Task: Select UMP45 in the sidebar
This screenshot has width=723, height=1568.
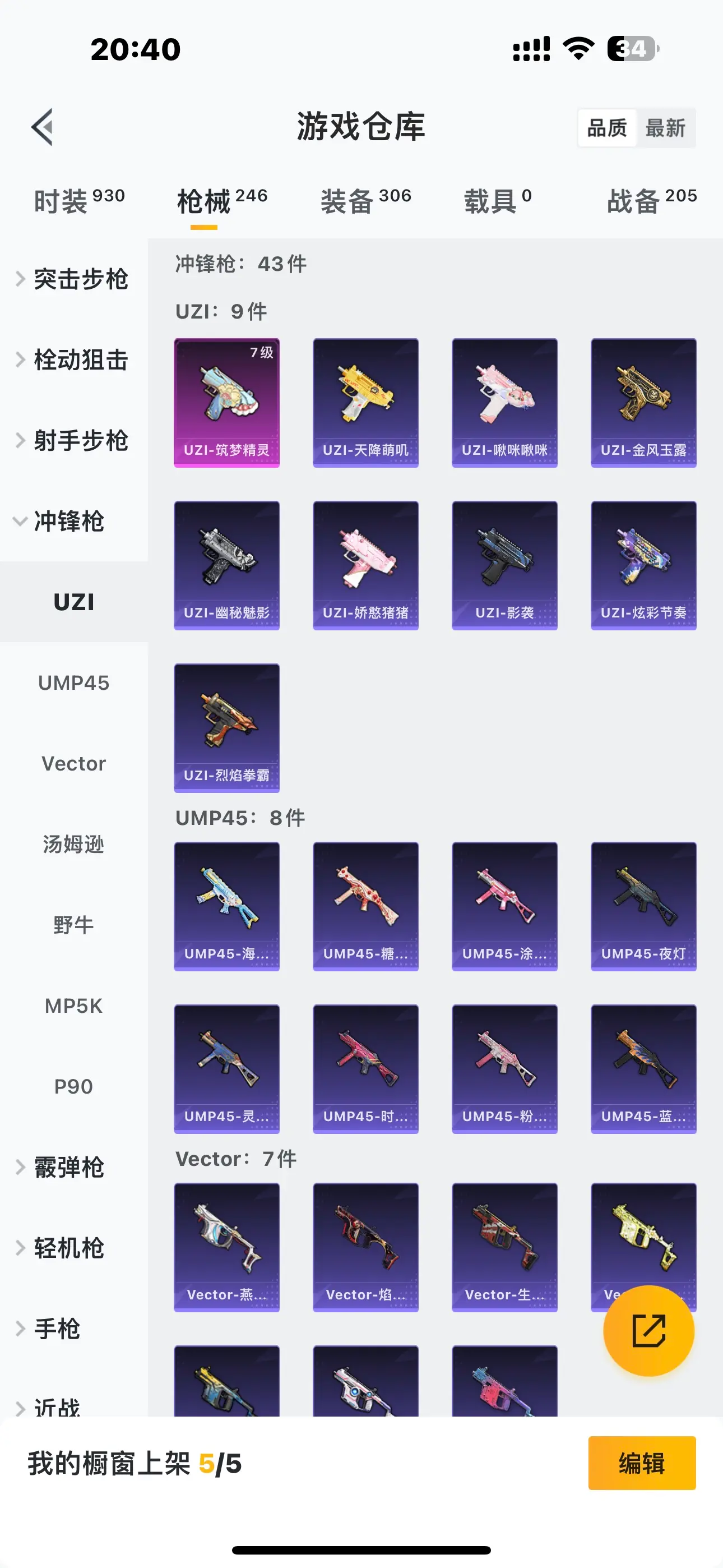Action: [73, 683]
